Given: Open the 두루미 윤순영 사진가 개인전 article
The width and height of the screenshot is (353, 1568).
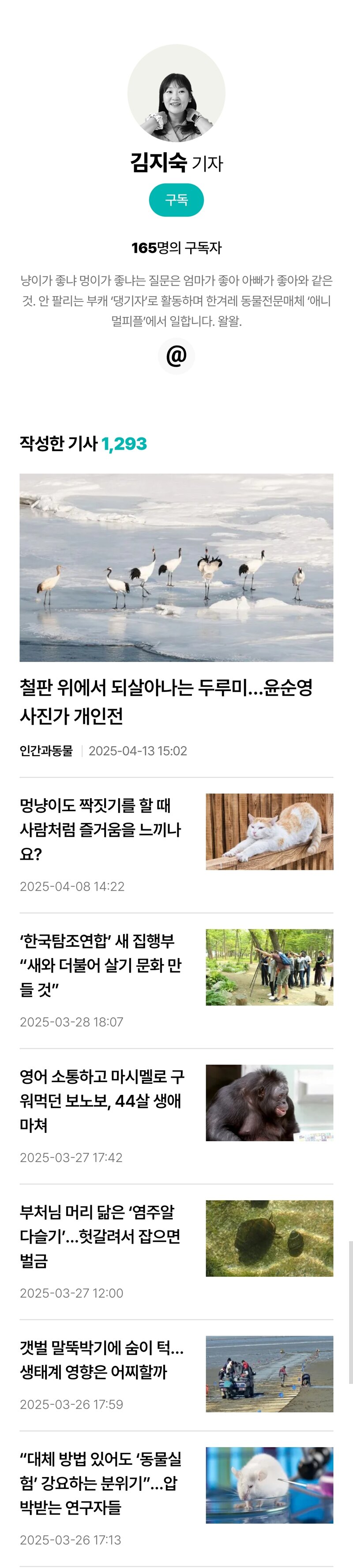Looking at the screenshot, I should (165, 701).
